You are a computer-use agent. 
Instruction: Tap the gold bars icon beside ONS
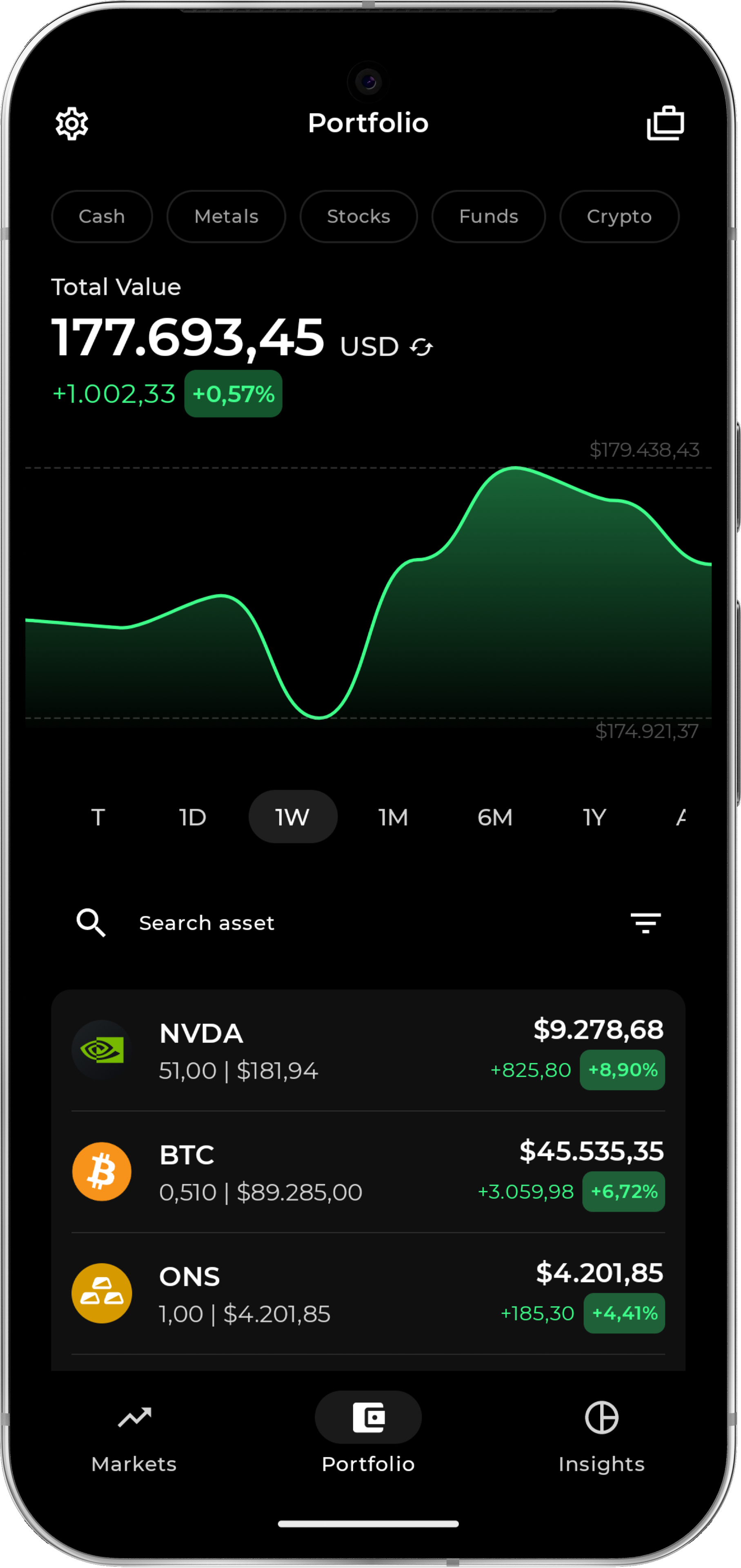point(101,1294)
